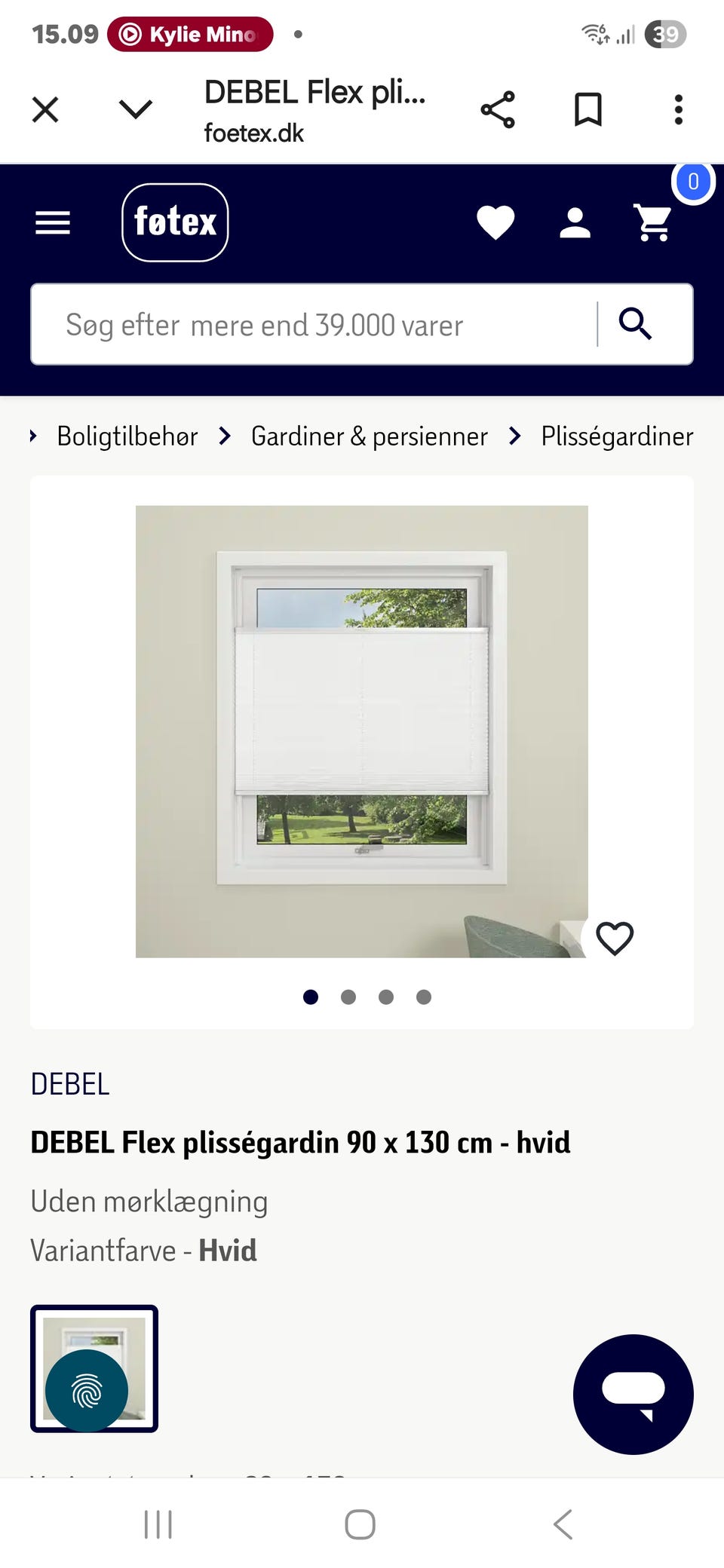This screenshot has width=724, height=1568.
Task: Open the share icon in browser bar
Action: coord(499,108)
